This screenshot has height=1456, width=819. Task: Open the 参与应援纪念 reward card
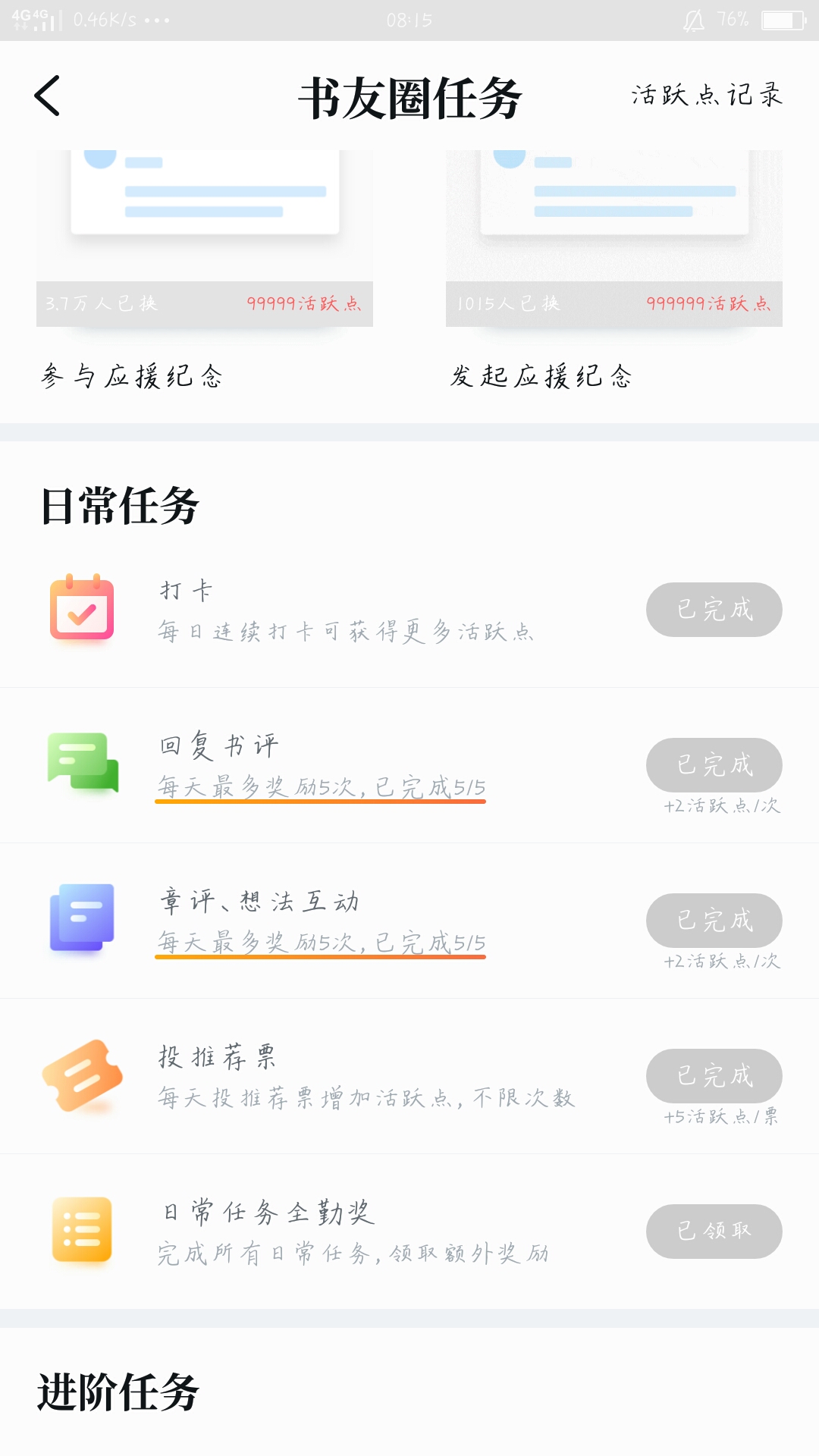205,270
